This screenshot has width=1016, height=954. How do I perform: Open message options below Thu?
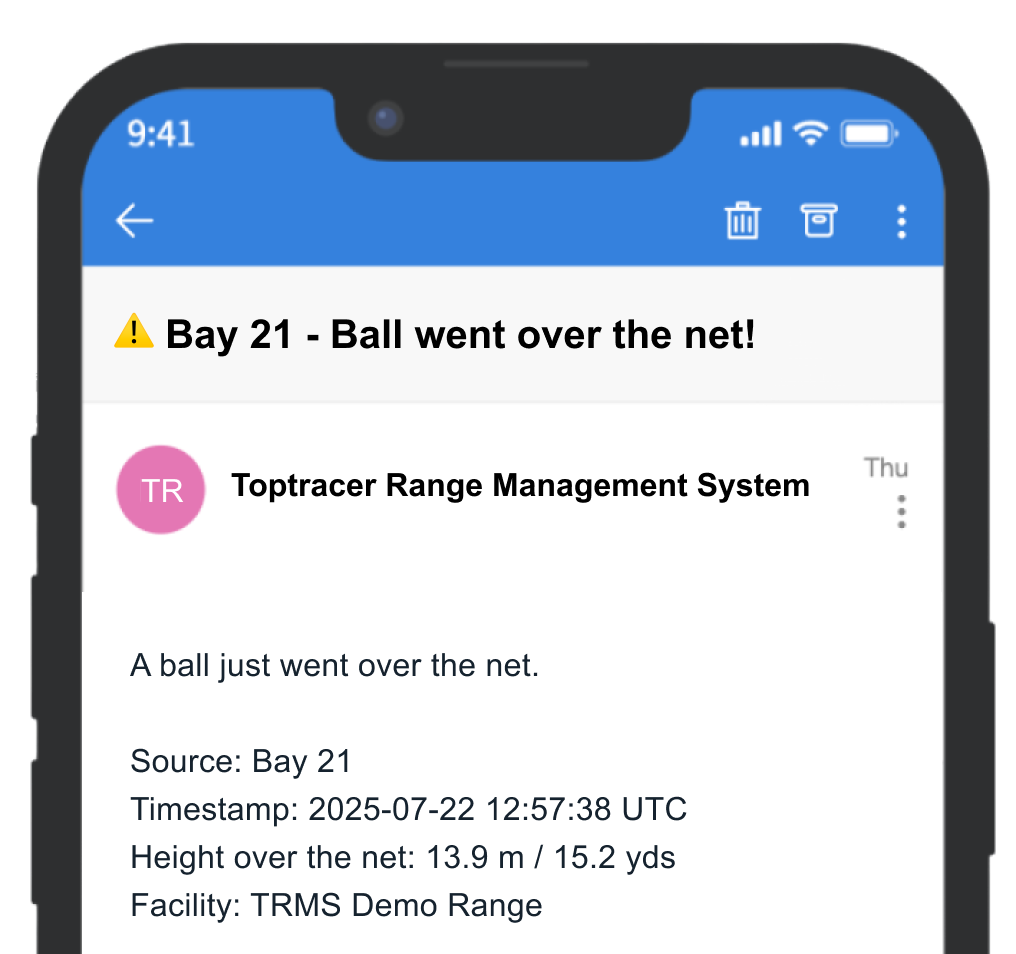coord(901,511)
